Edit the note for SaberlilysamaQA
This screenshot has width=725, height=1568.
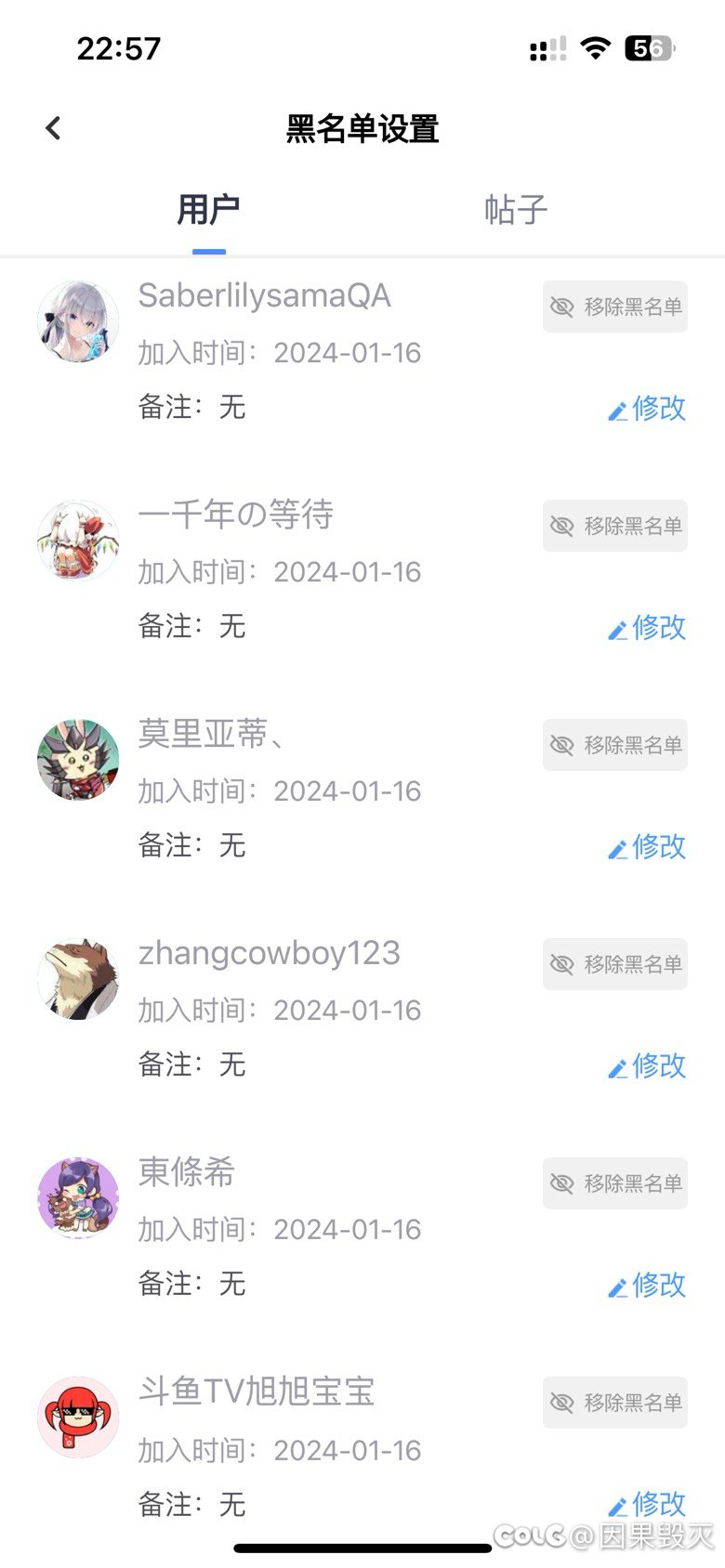tap(647, 408)
